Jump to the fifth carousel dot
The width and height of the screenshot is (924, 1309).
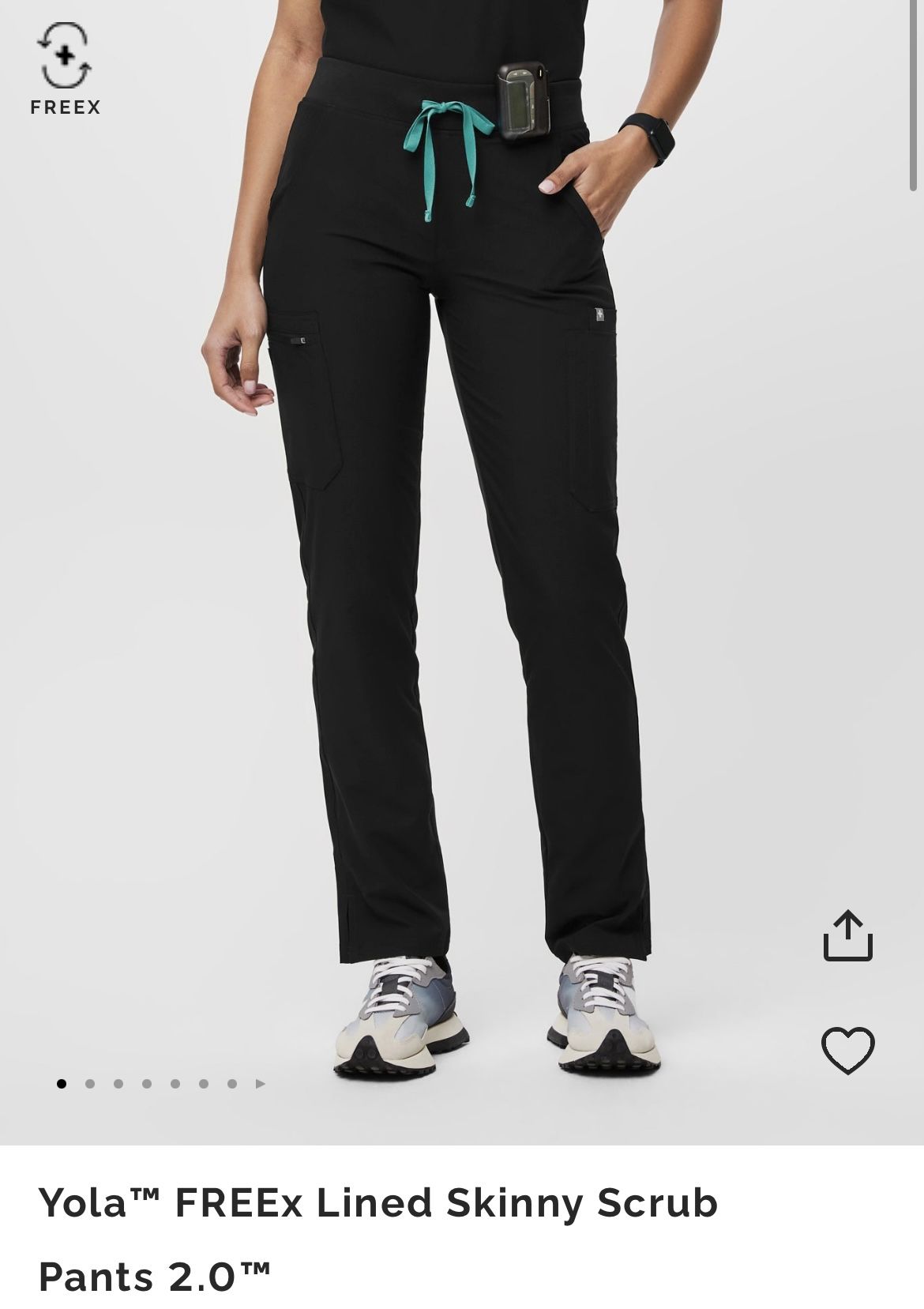176,1083
